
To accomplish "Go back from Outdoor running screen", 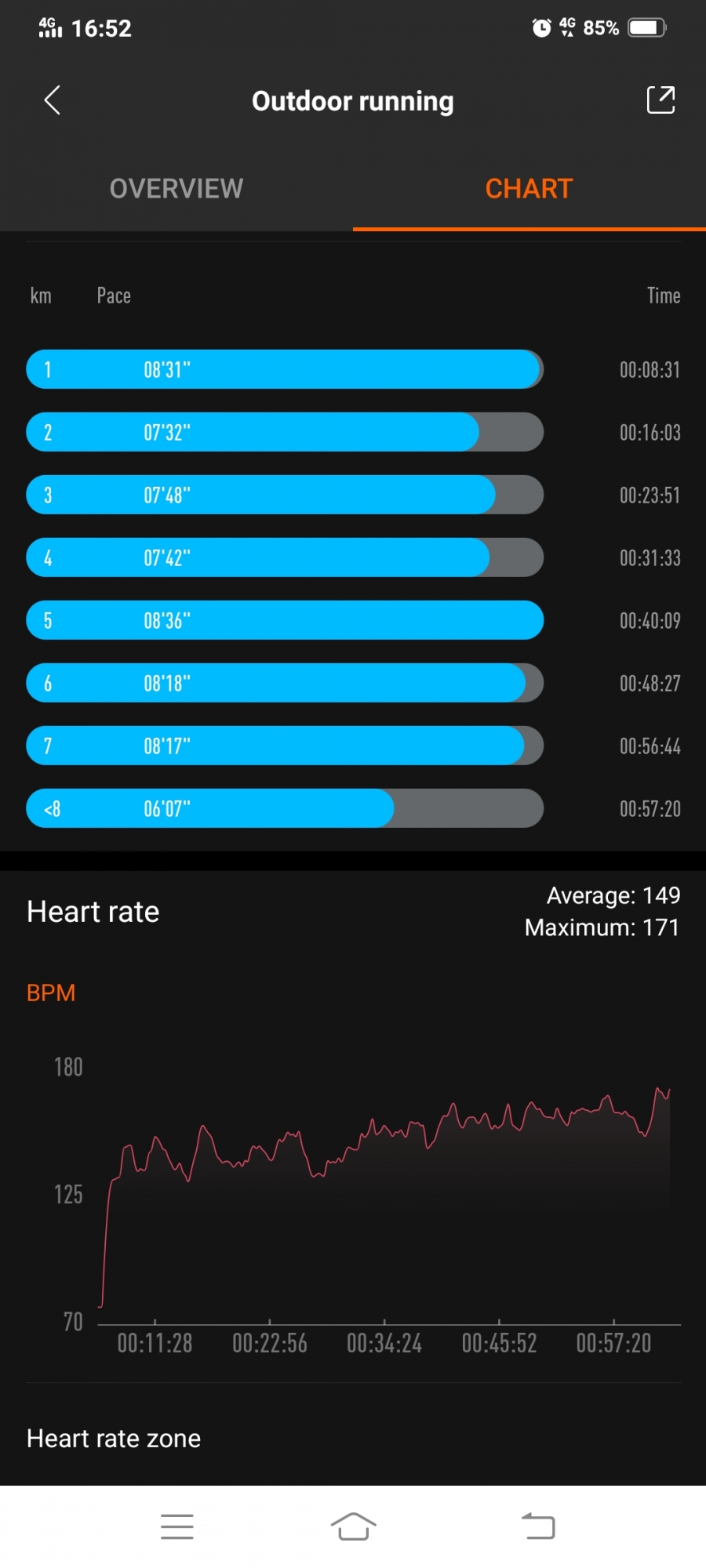I will point(53,100).
